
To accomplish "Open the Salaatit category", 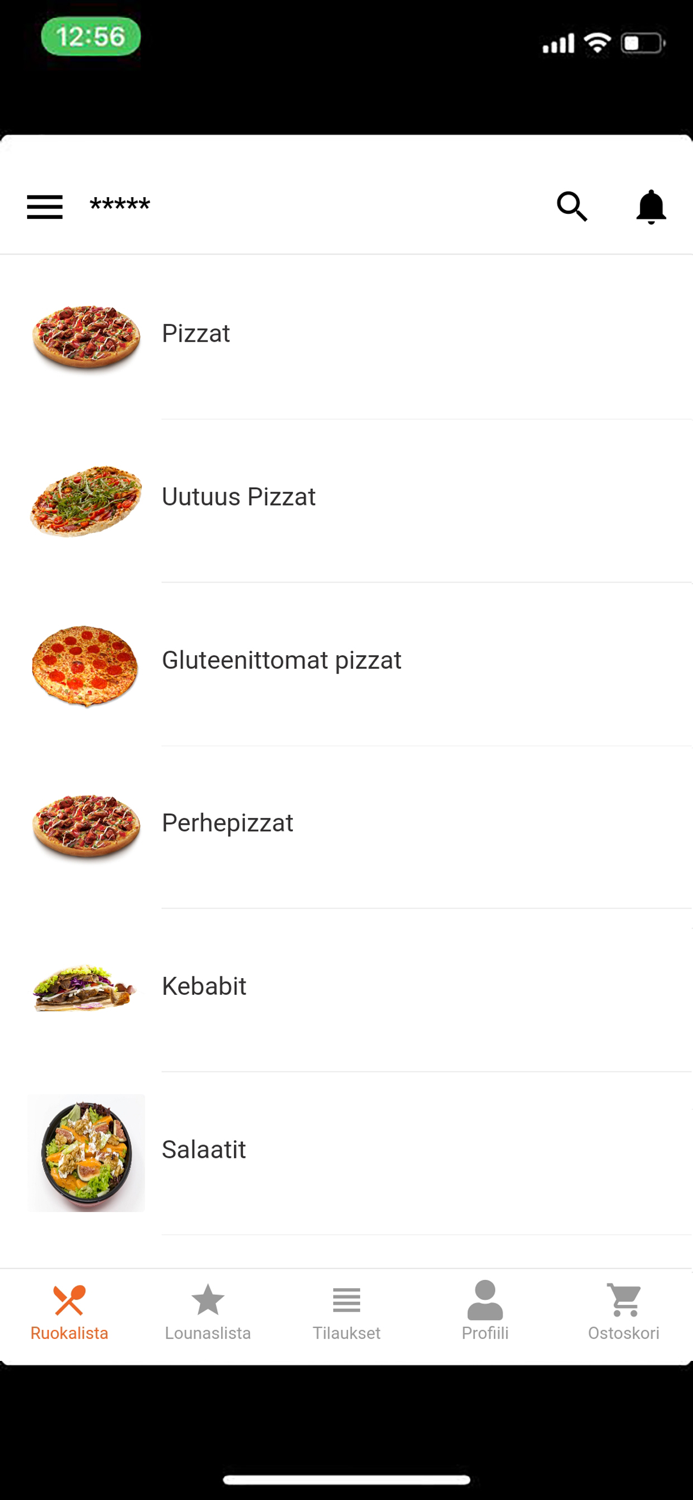I will pyautogui.click(x=204, y=1150).
